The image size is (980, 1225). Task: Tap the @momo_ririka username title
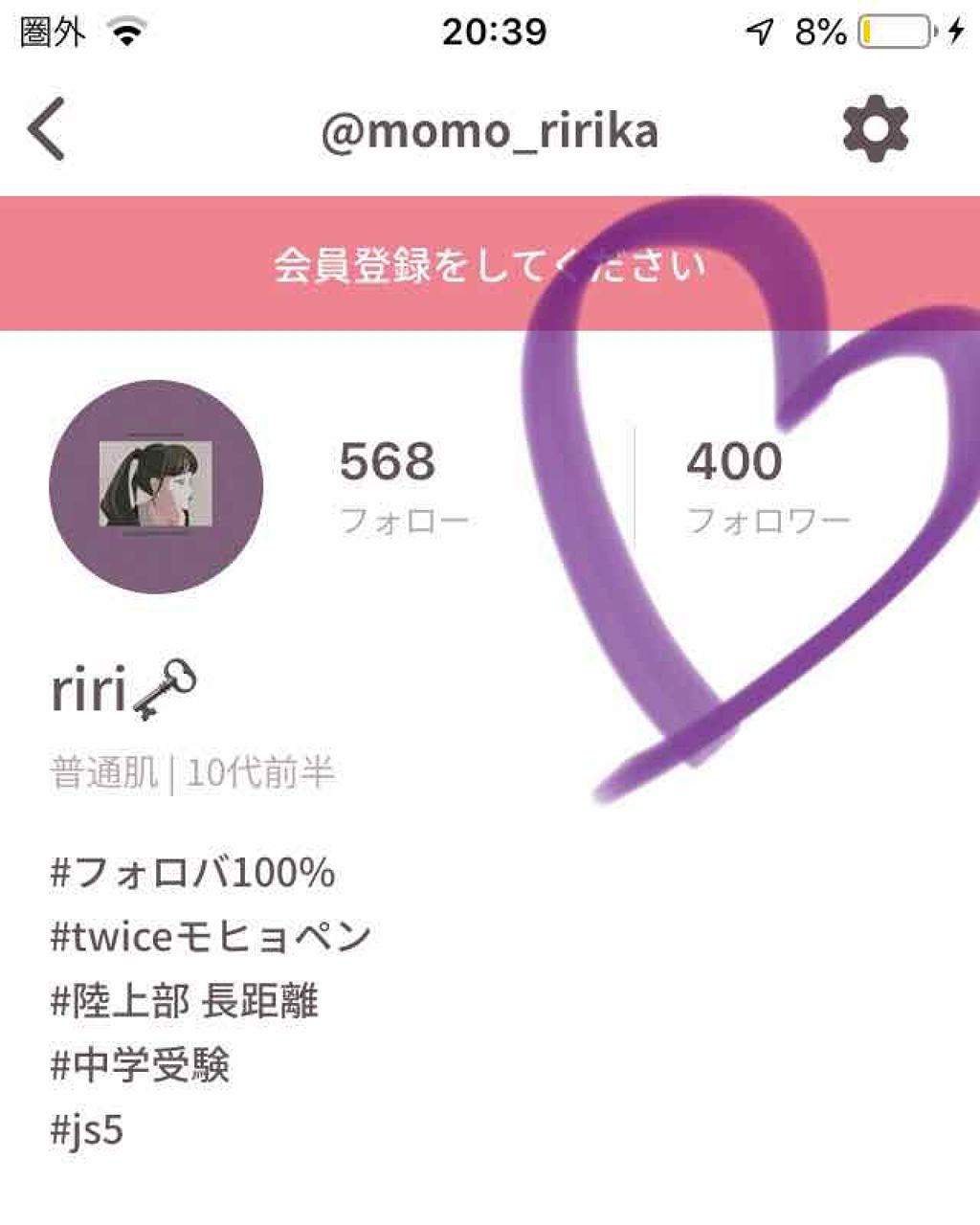(x=490, y=131)
